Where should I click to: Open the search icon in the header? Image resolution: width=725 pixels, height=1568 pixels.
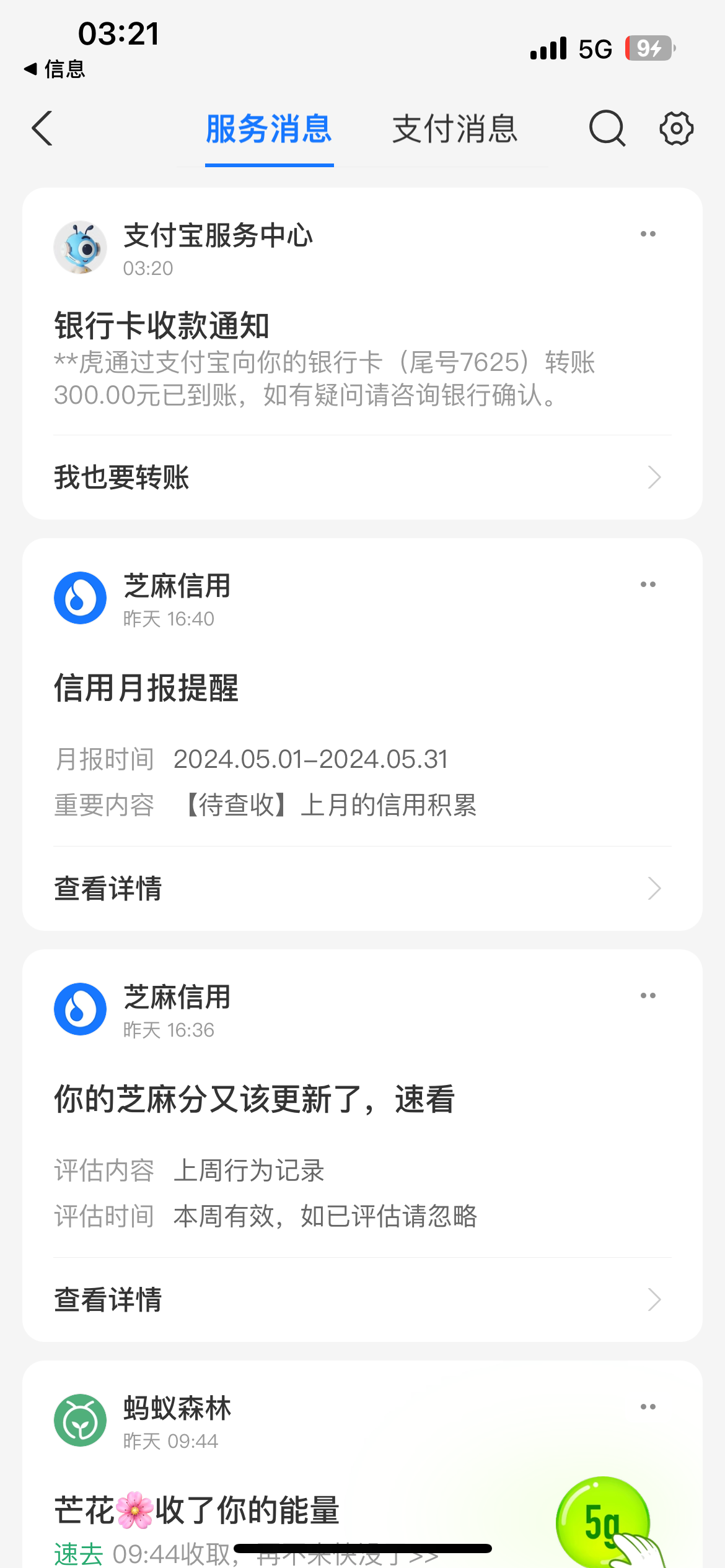coord(607,129)
